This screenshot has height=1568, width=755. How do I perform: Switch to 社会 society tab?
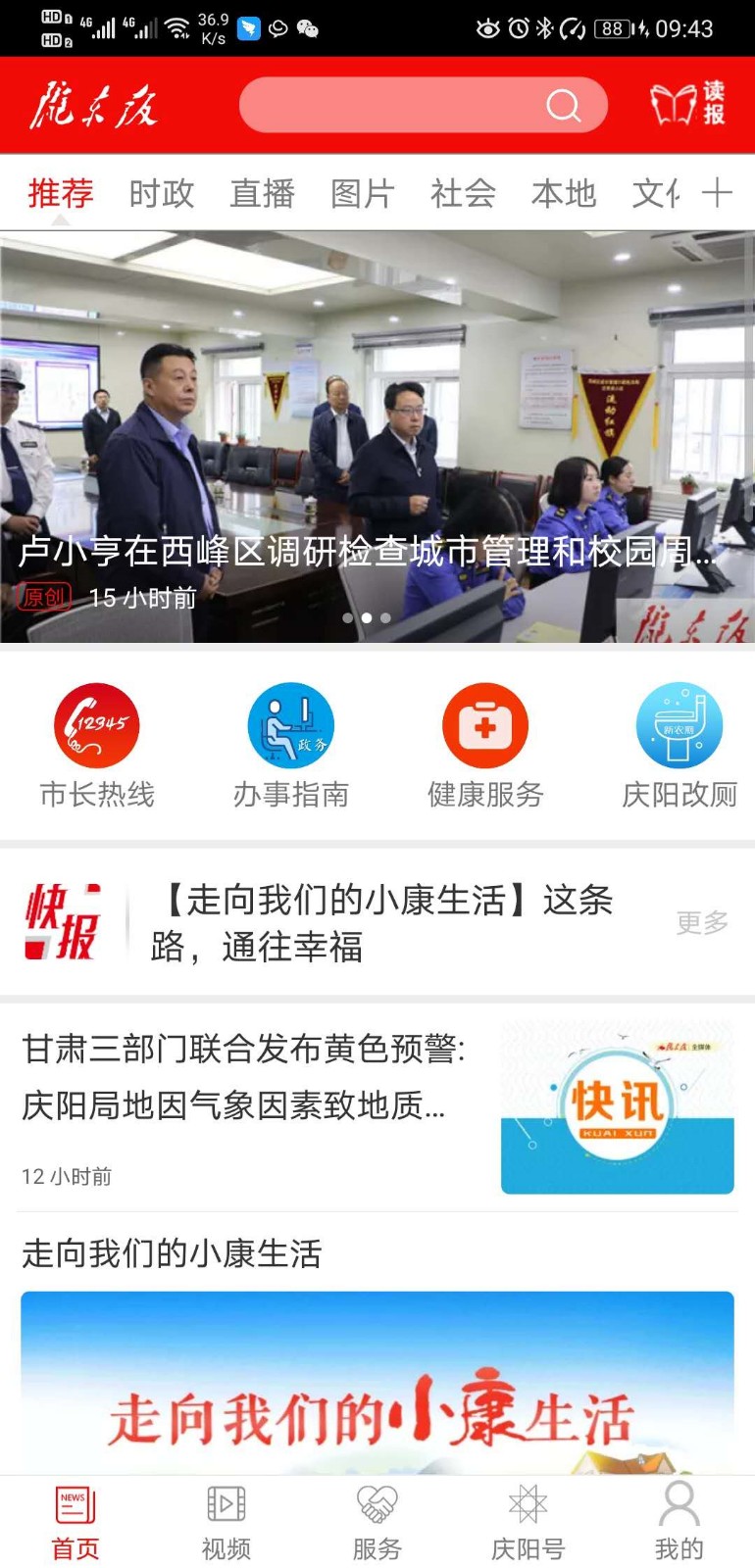[x=463, y=193]
